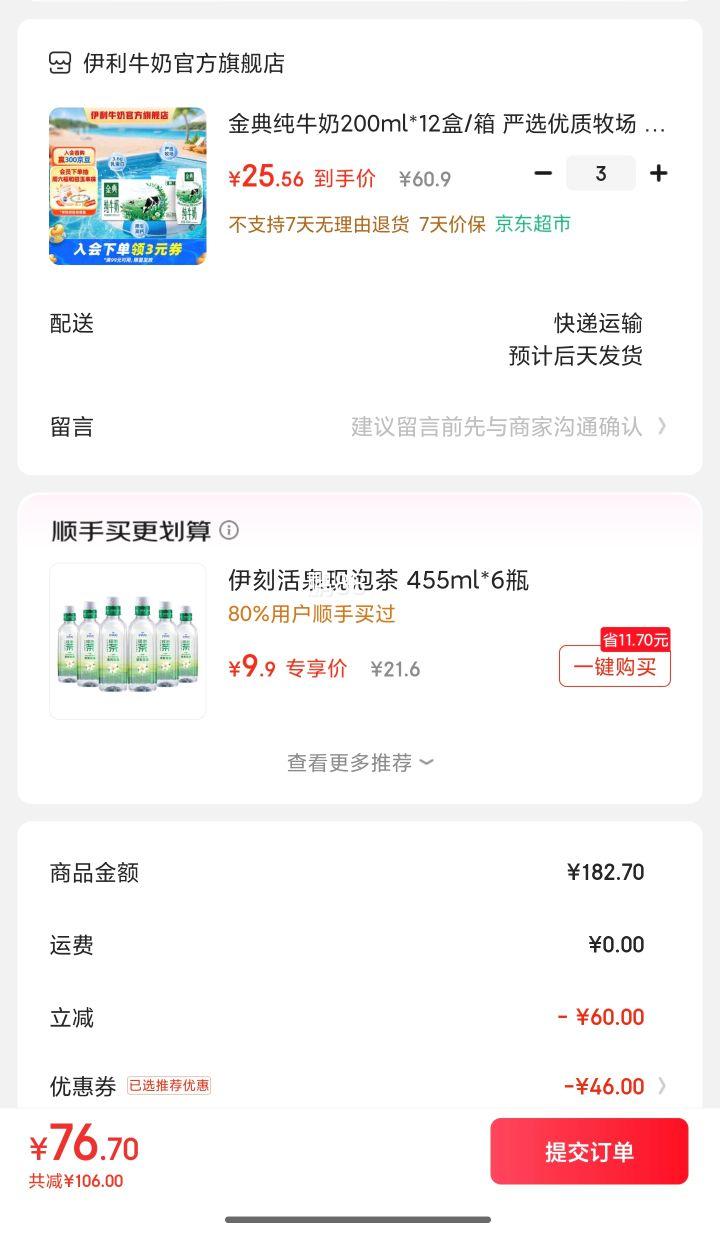Edit the quantity field showing 3

coord(600,173)
